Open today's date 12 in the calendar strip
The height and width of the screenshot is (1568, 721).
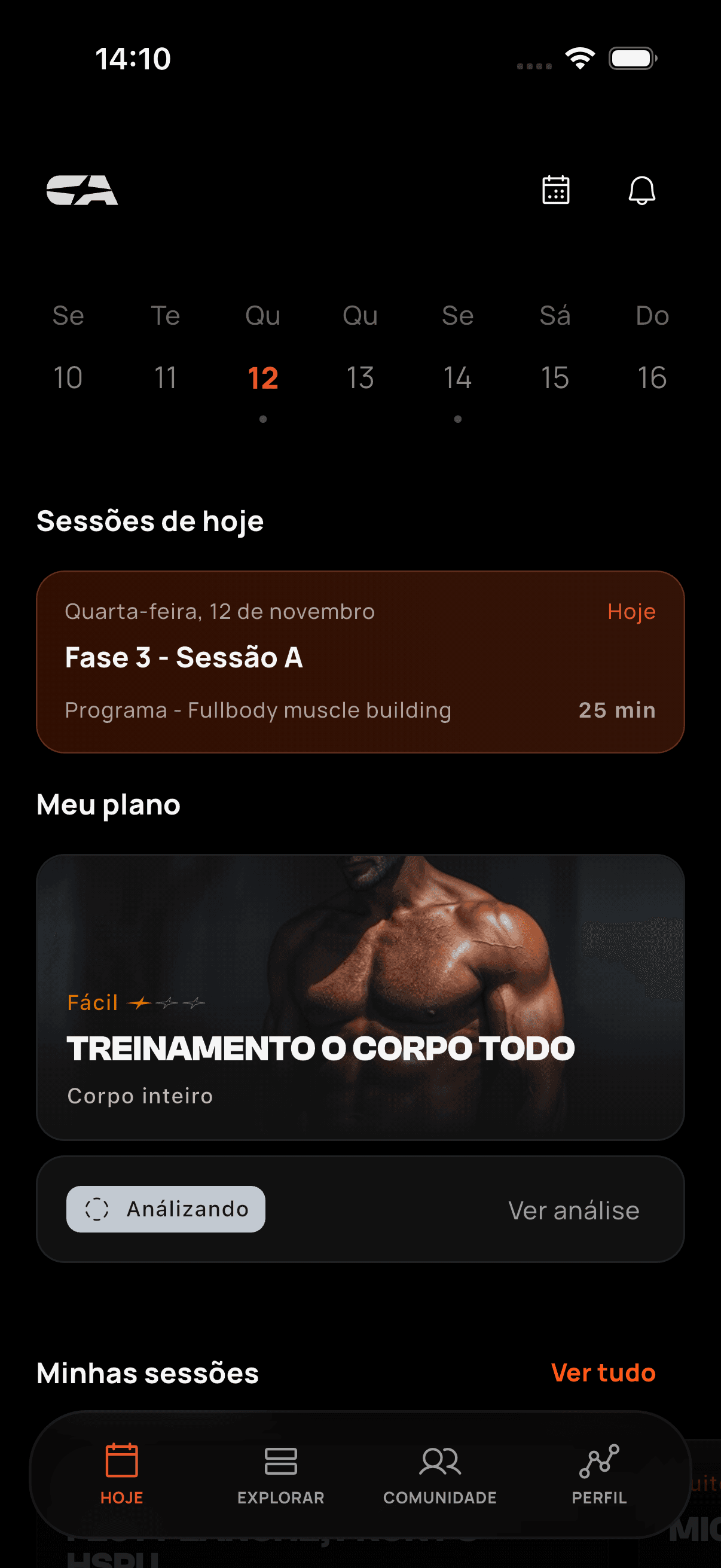pyautogui.click(x=263, y=378)
